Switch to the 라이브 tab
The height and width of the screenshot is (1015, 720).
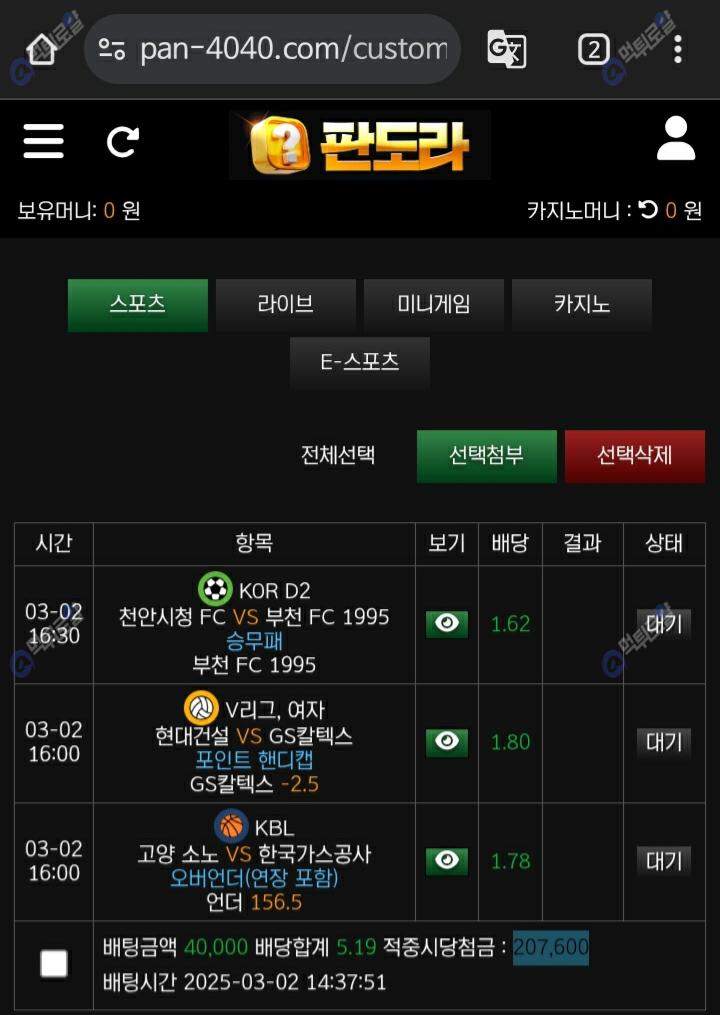[x=286, y=305]
